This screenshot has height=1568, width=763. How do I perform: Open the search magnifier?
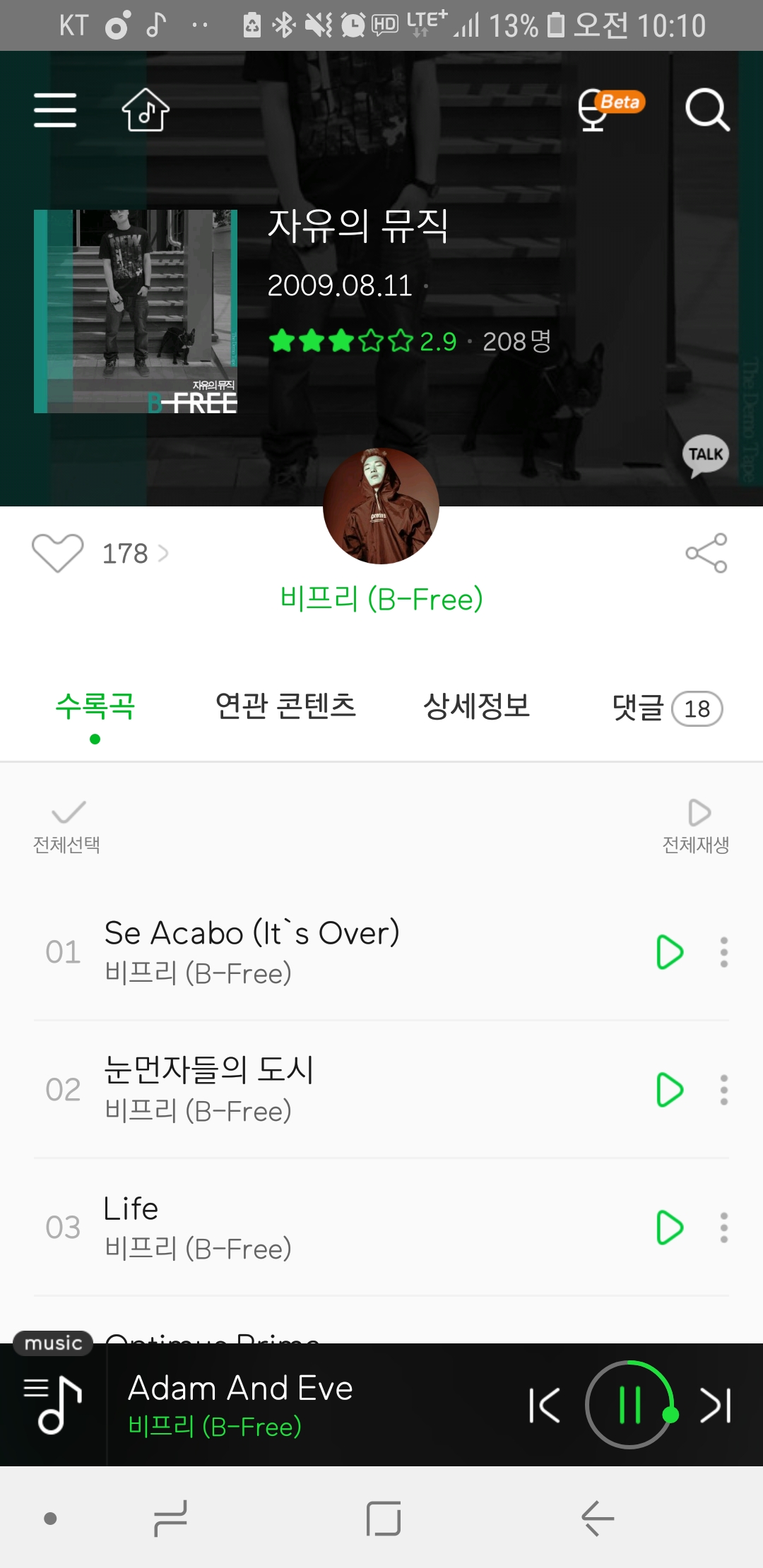click(706, 110)
